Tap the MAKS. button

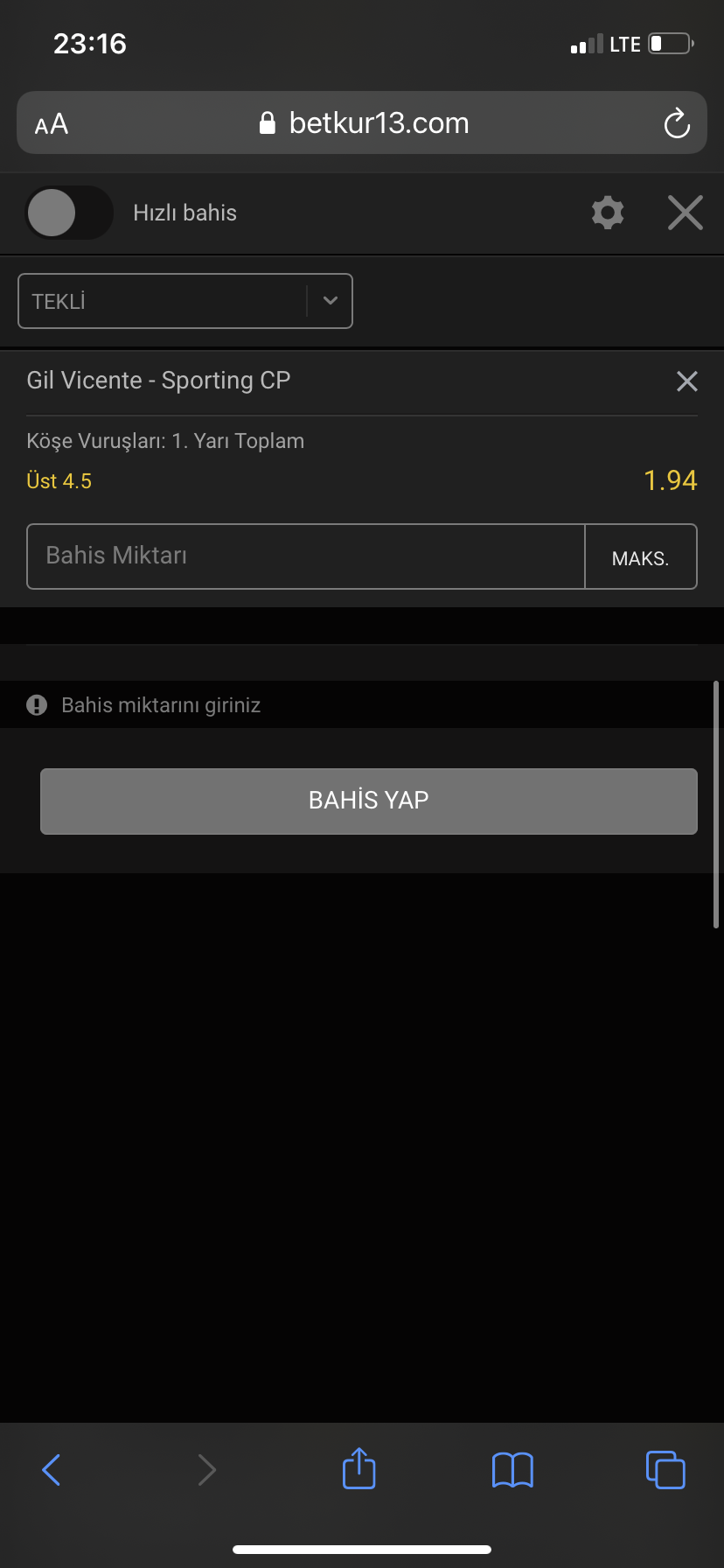[641, 556]
